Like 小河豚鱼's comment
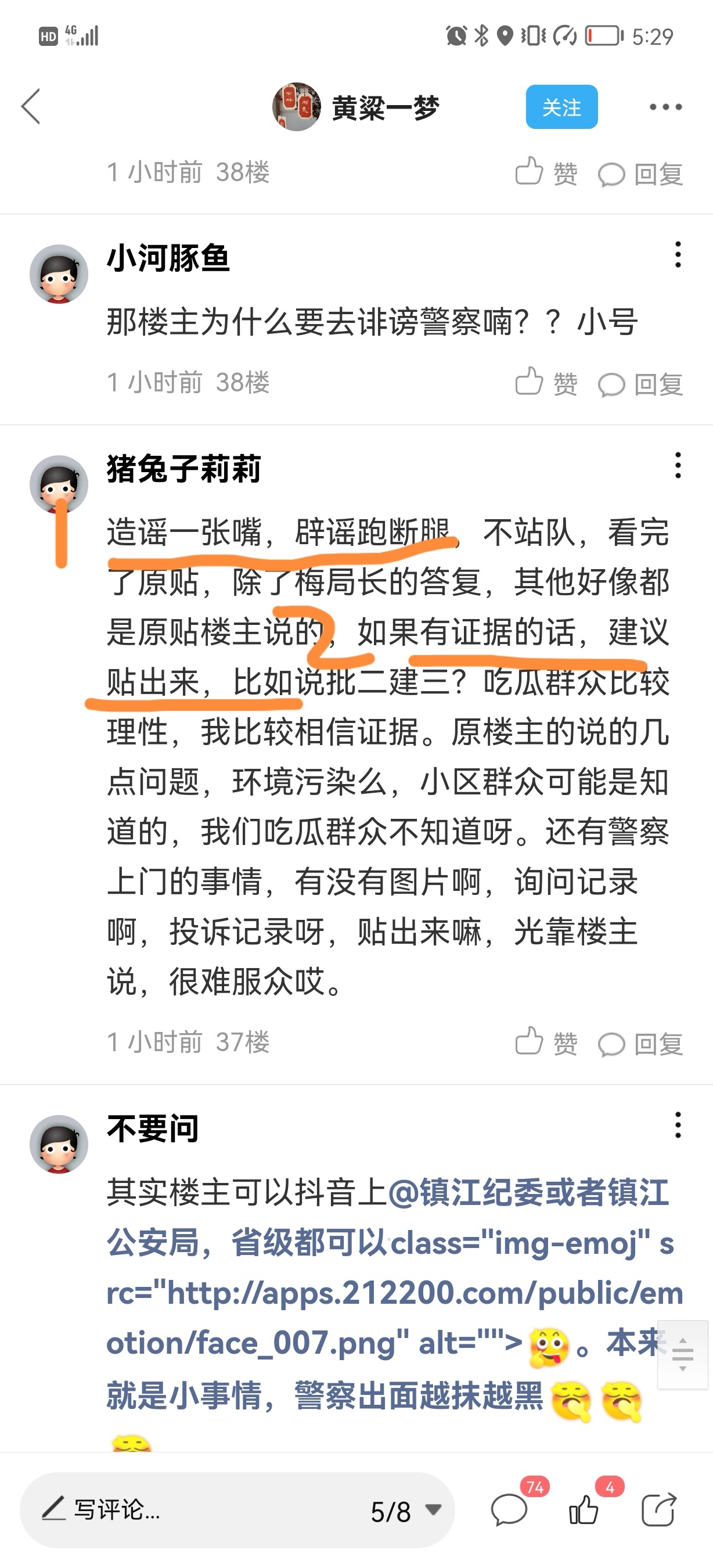The height and width of the screenshot is (1568, 713). point(545,383)
